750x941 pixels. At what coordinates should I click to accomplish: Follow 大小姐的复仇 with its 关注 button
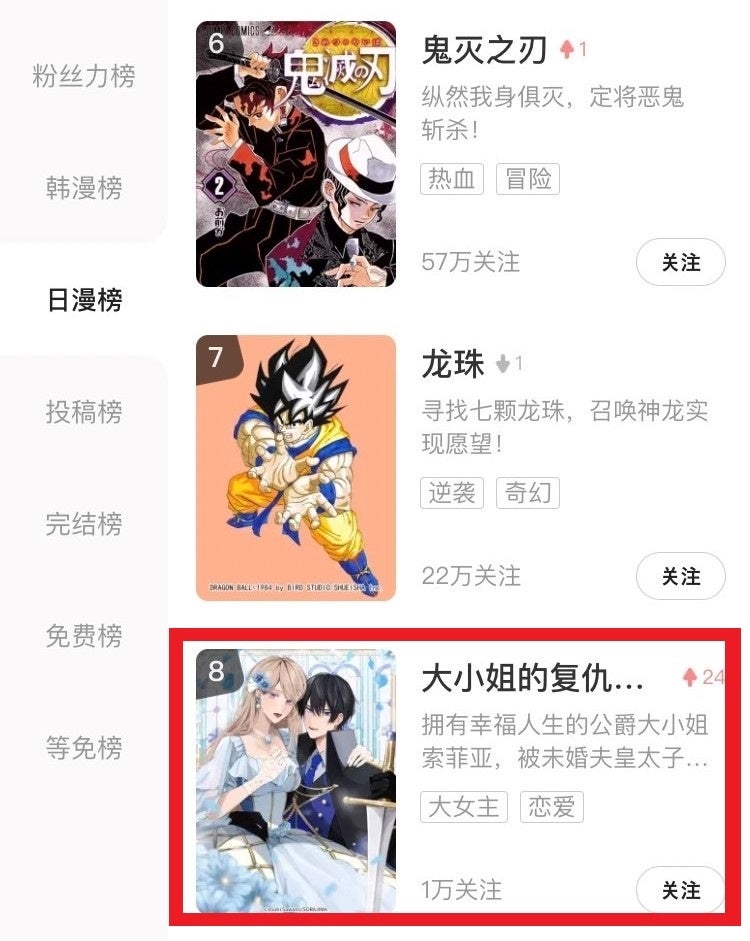[x=680, y=890]
